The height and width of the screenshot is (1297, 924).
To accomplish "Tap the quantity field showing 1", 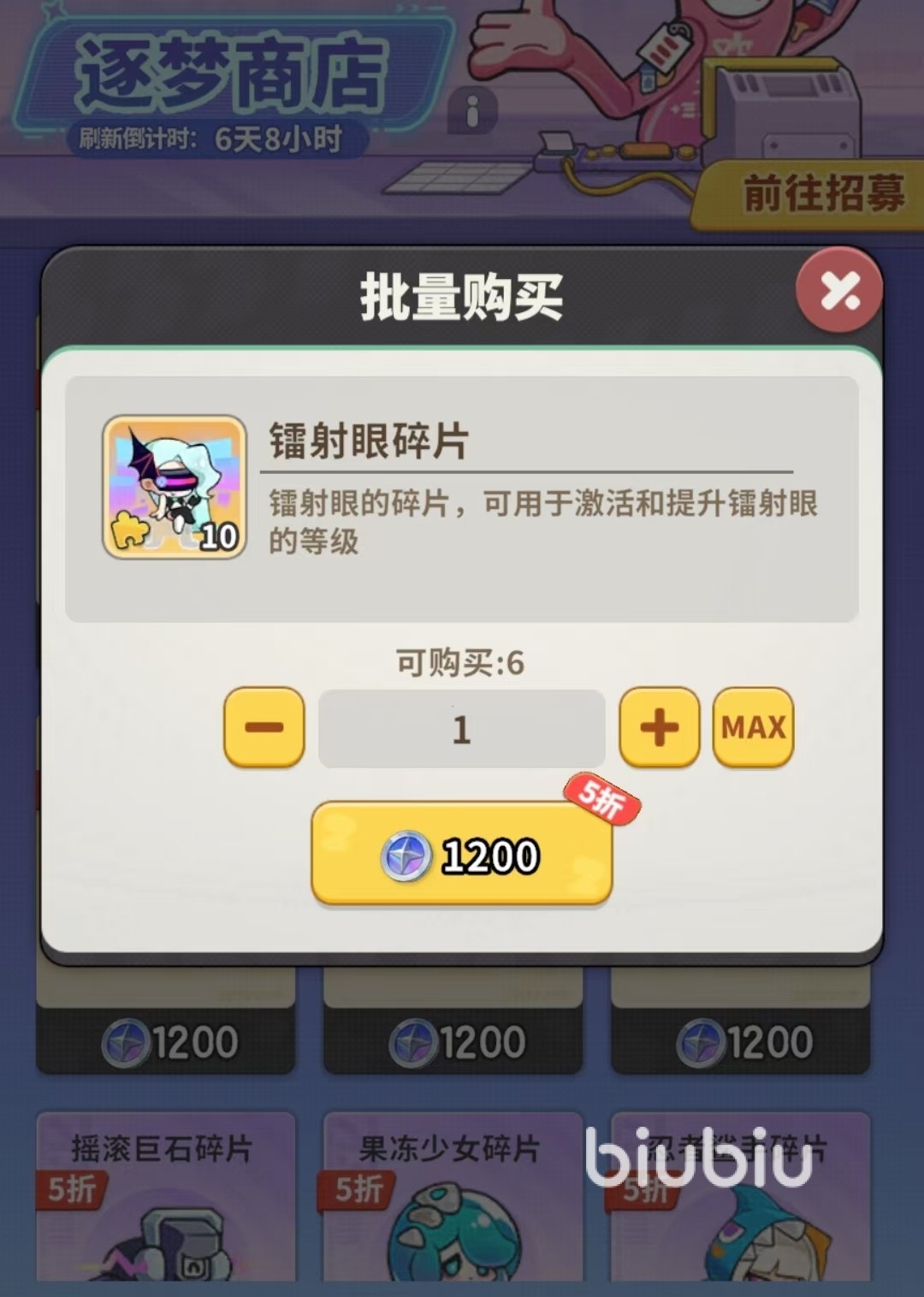I will click(462, 729).
